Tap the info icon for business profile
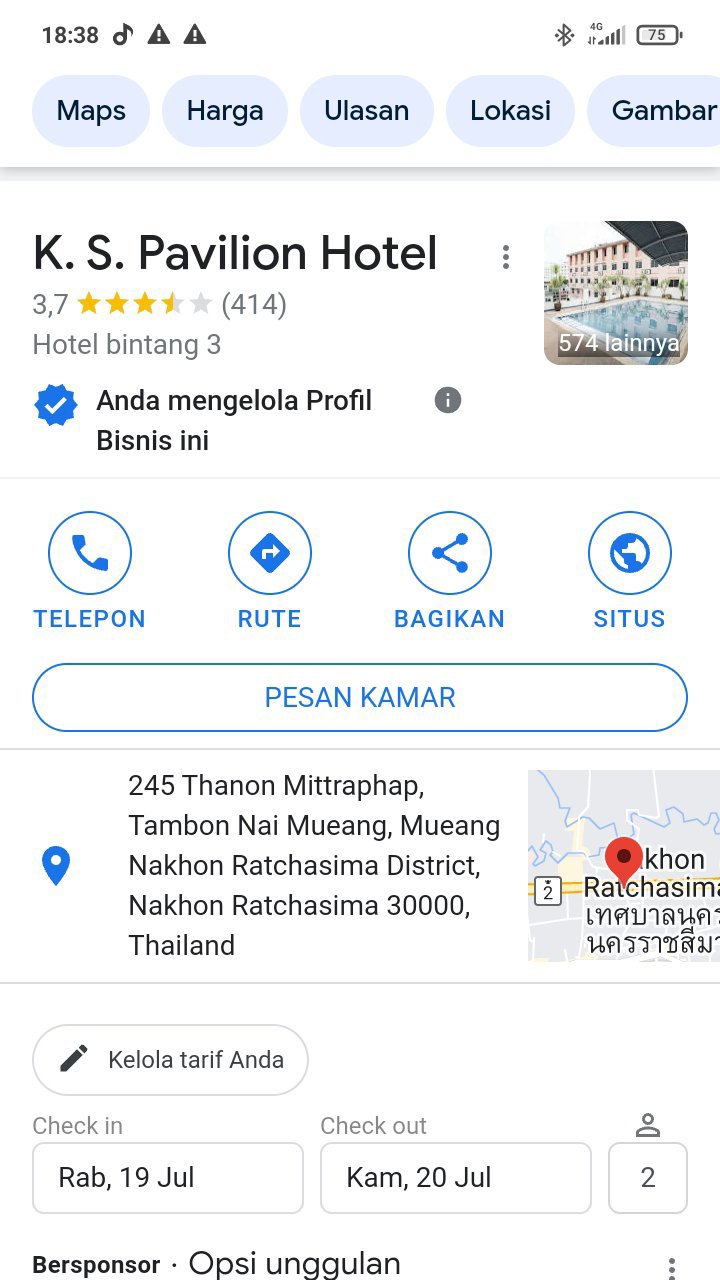Viewport: 720px width, 1280px height. pos(448,401)
